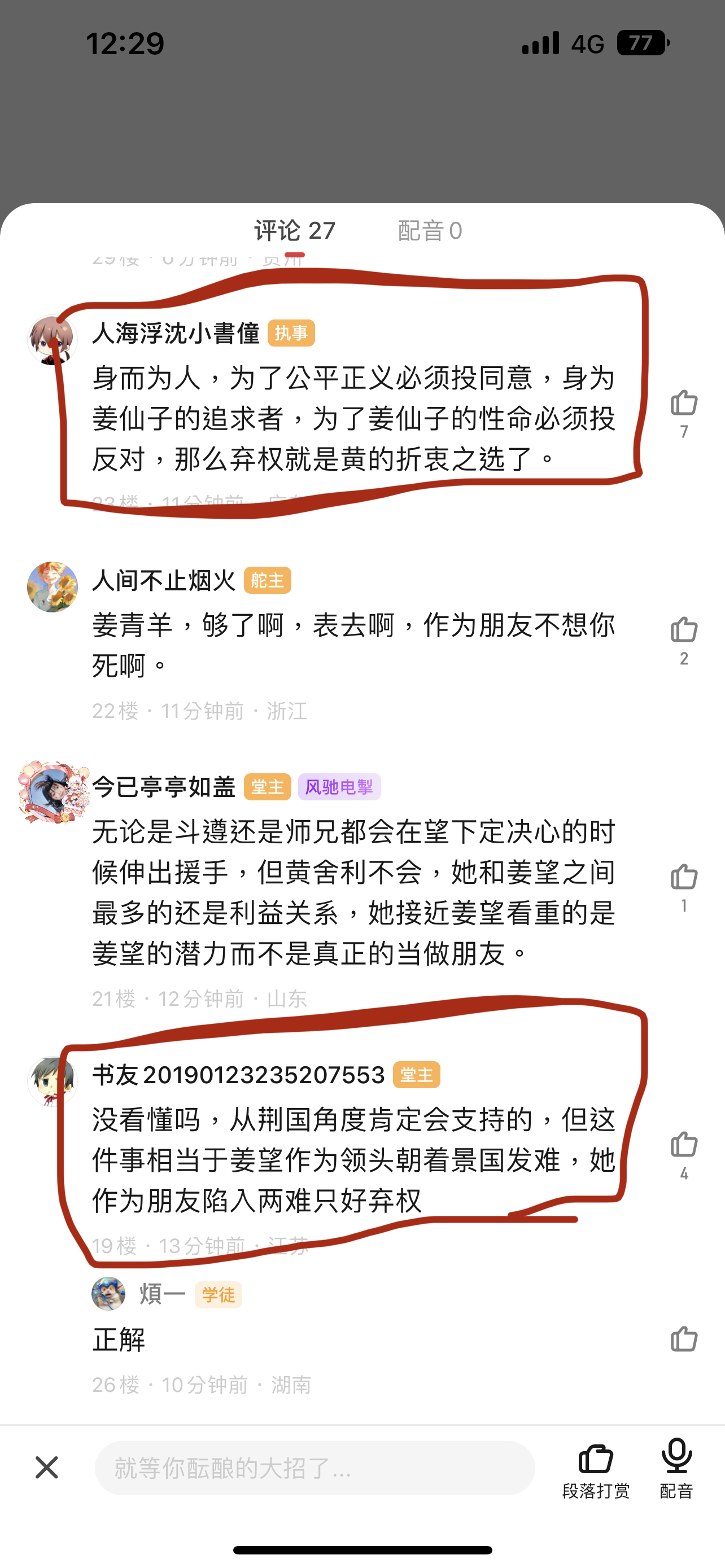Switch to the 配音 0 tab

[430, 231]
